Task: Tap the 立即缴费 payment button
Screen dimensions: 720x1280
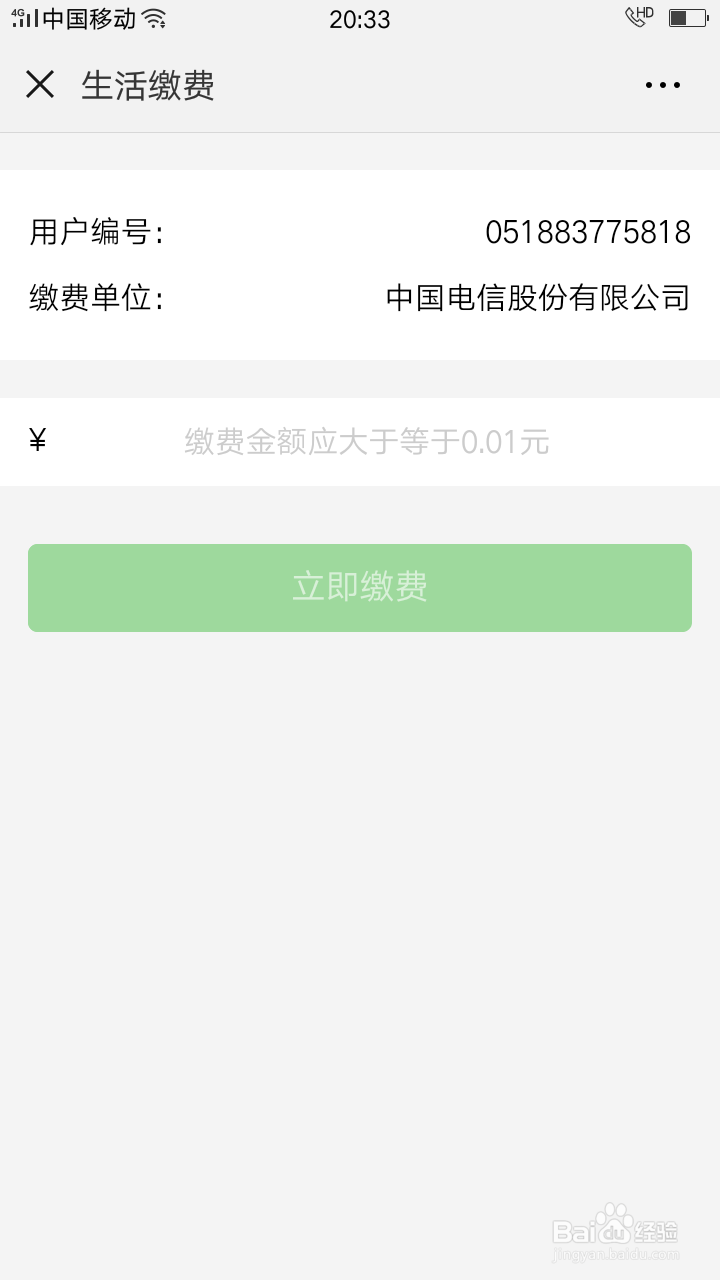Action: (x=359, y=588)
